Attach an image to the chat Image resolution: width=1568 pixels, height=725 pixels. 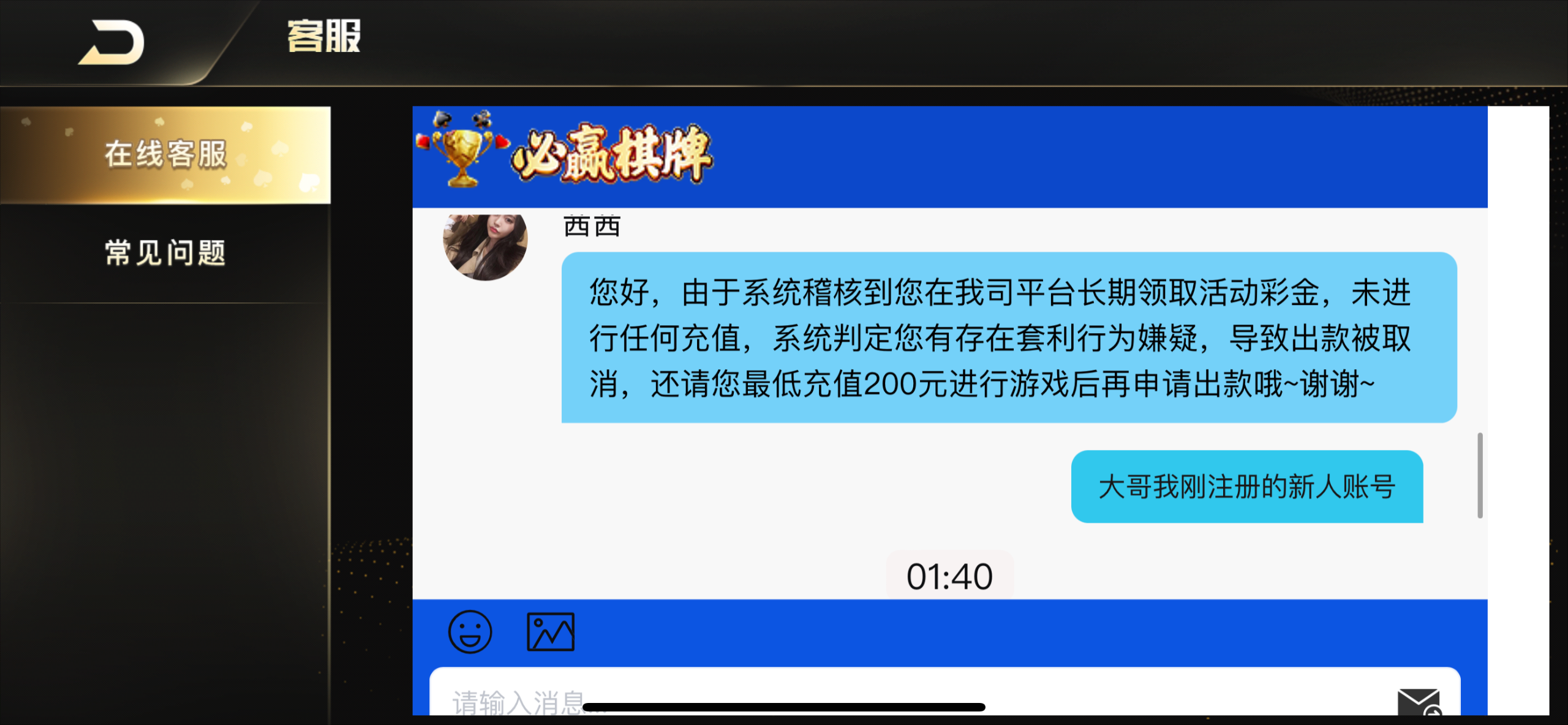[551, 632]
